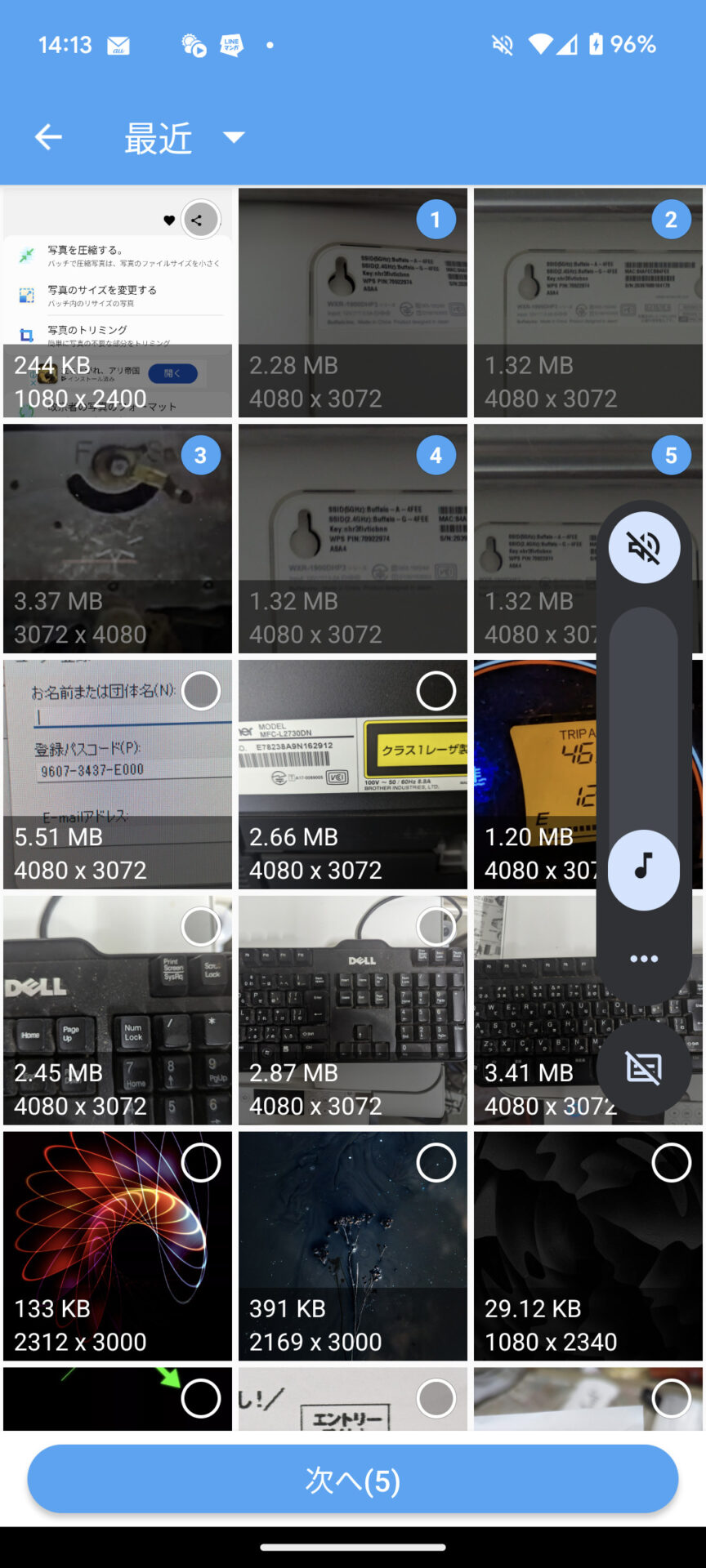This screenshot has width=706, height=1568.
Task: Proceed with 次へ(5) button
Action: (x=353, y=1479)
